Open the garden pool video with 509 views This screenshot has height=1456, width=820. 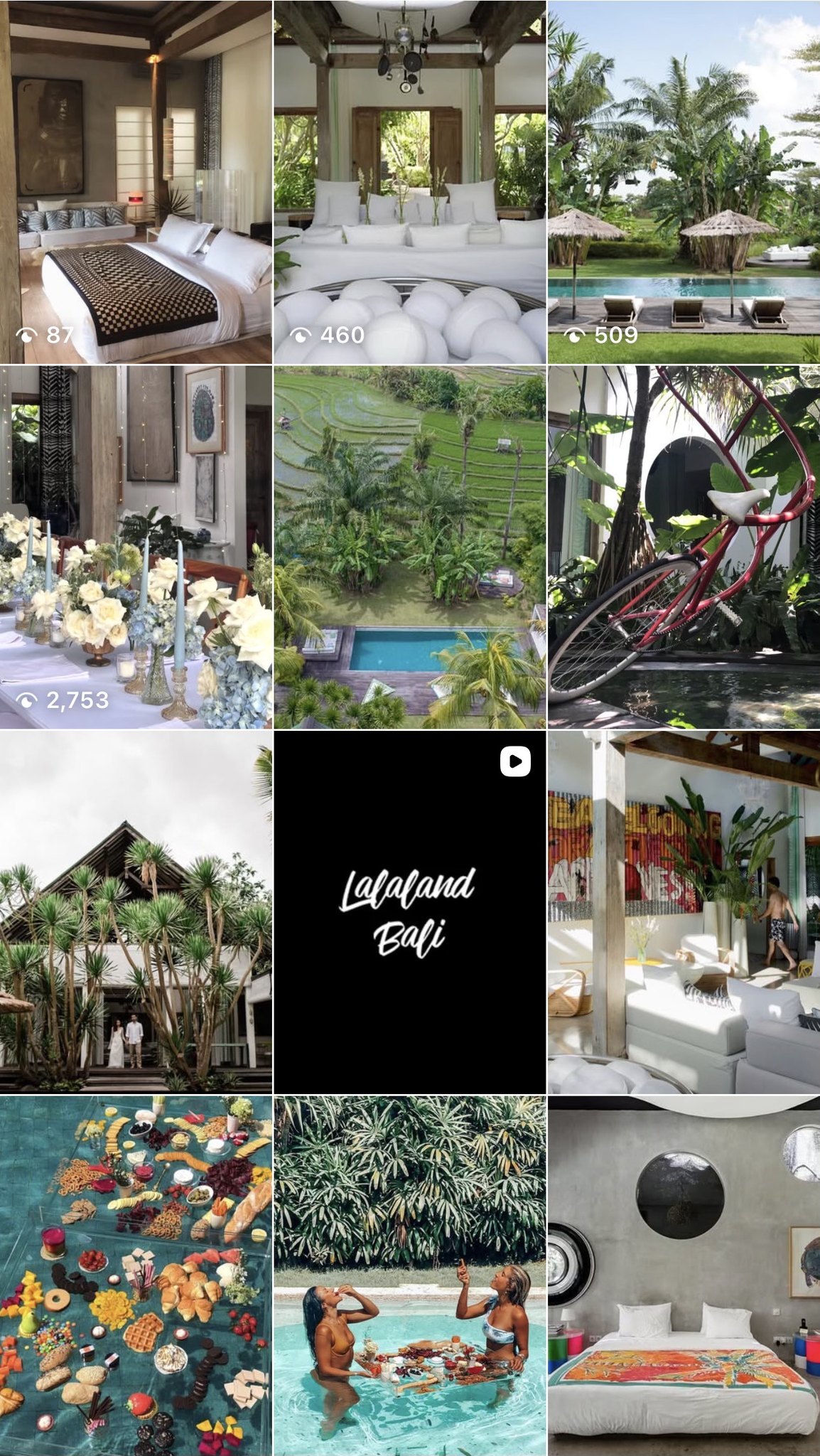click(684, 182)
